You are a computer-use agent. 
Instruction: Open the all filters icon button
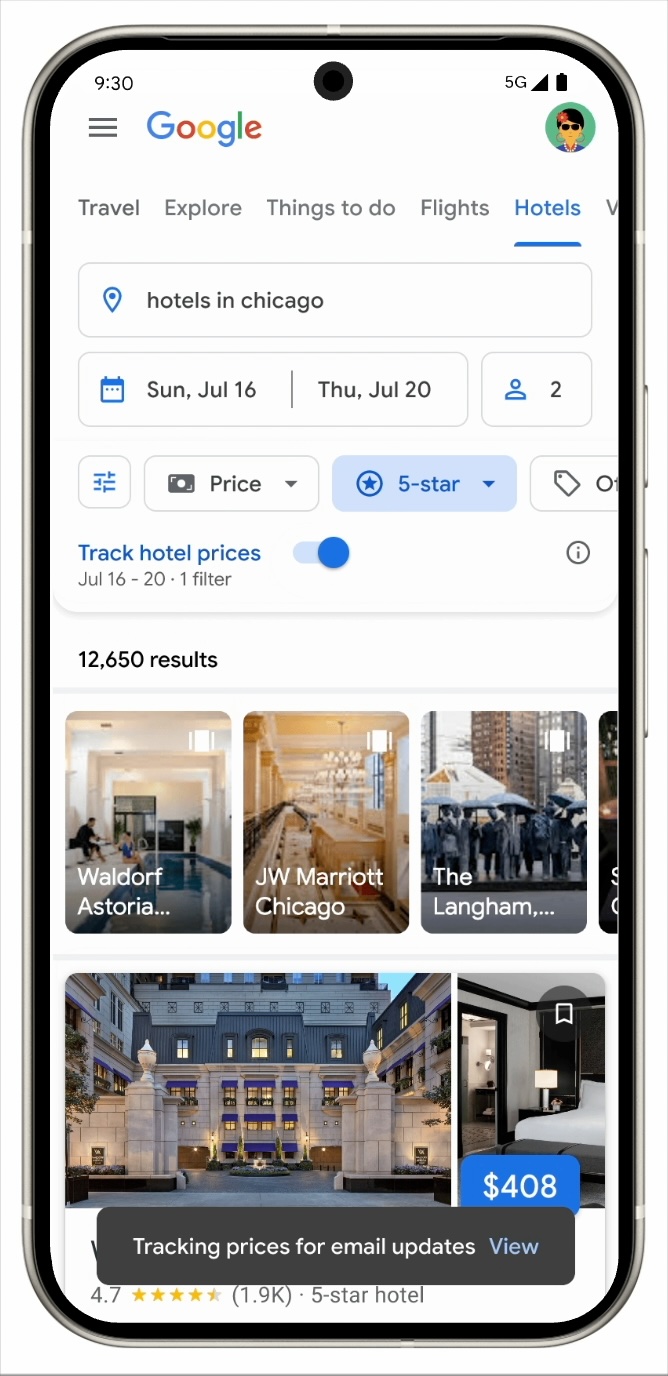[x=105, y=484]
